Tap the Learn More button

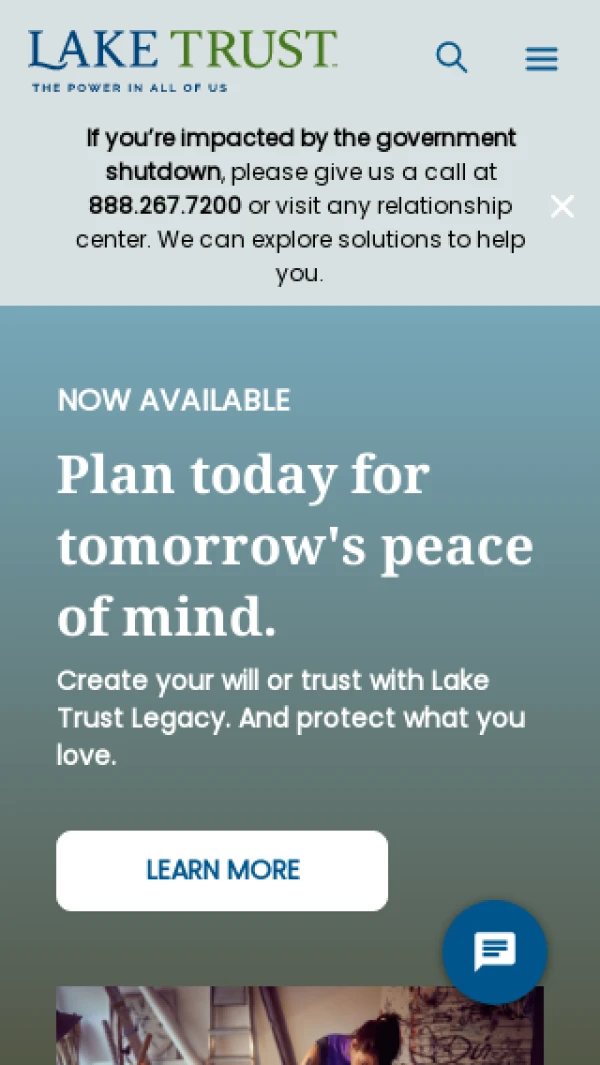point(222,870)
